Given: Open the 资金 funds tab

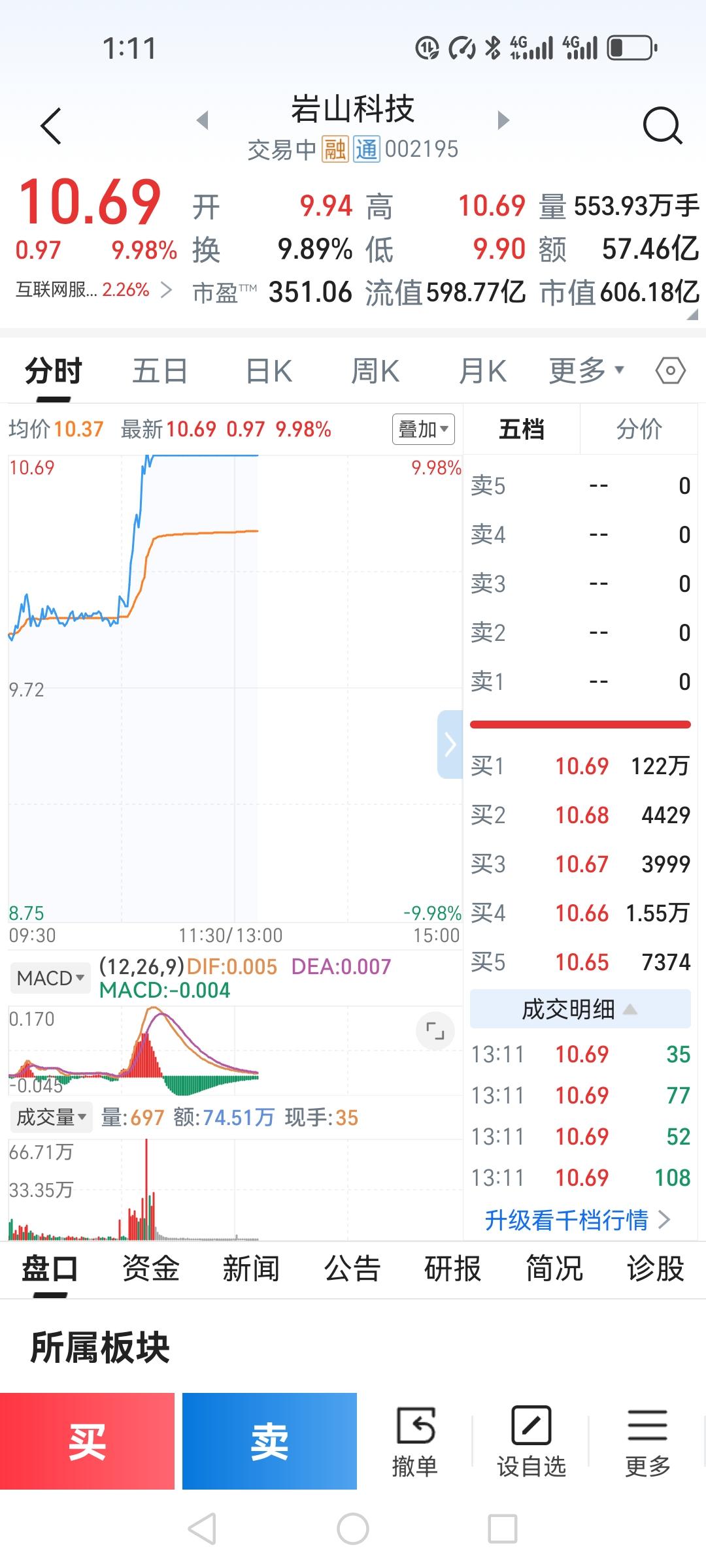Looking at the screenshot, I should point(152,1266).
